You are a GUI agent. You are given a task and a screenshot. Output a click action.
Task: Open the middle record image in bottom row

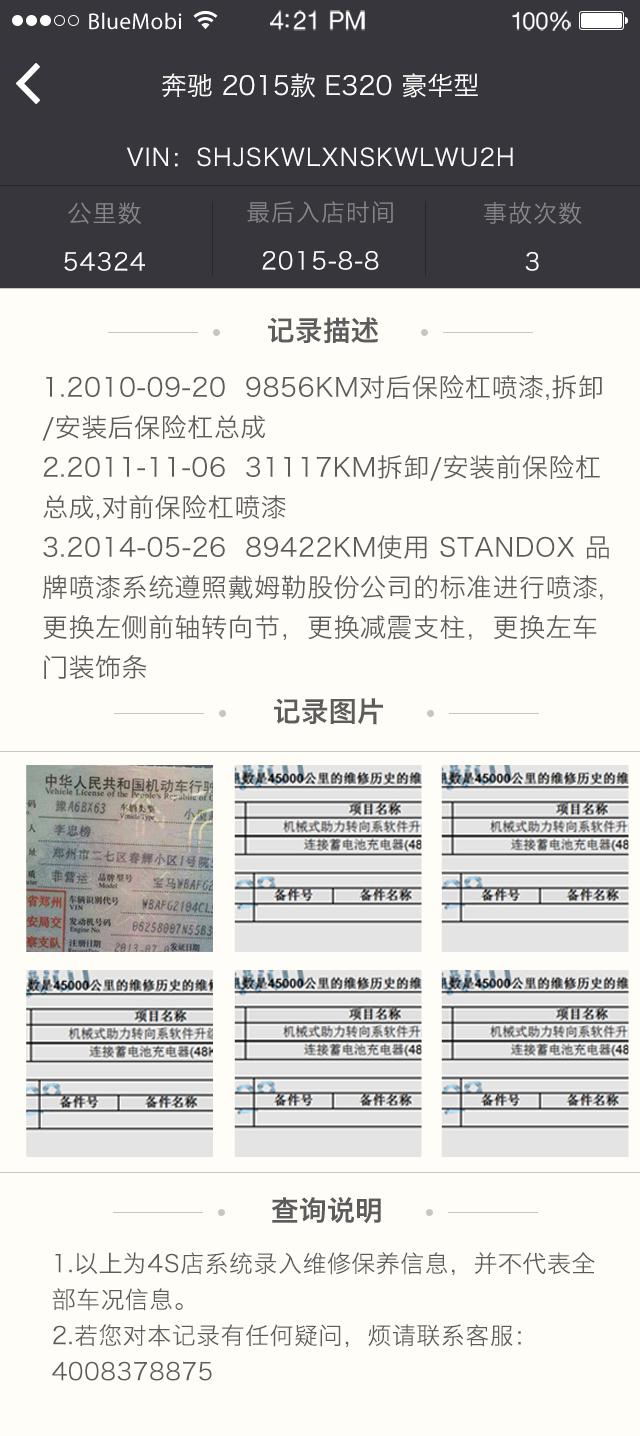click(328, 1063)
